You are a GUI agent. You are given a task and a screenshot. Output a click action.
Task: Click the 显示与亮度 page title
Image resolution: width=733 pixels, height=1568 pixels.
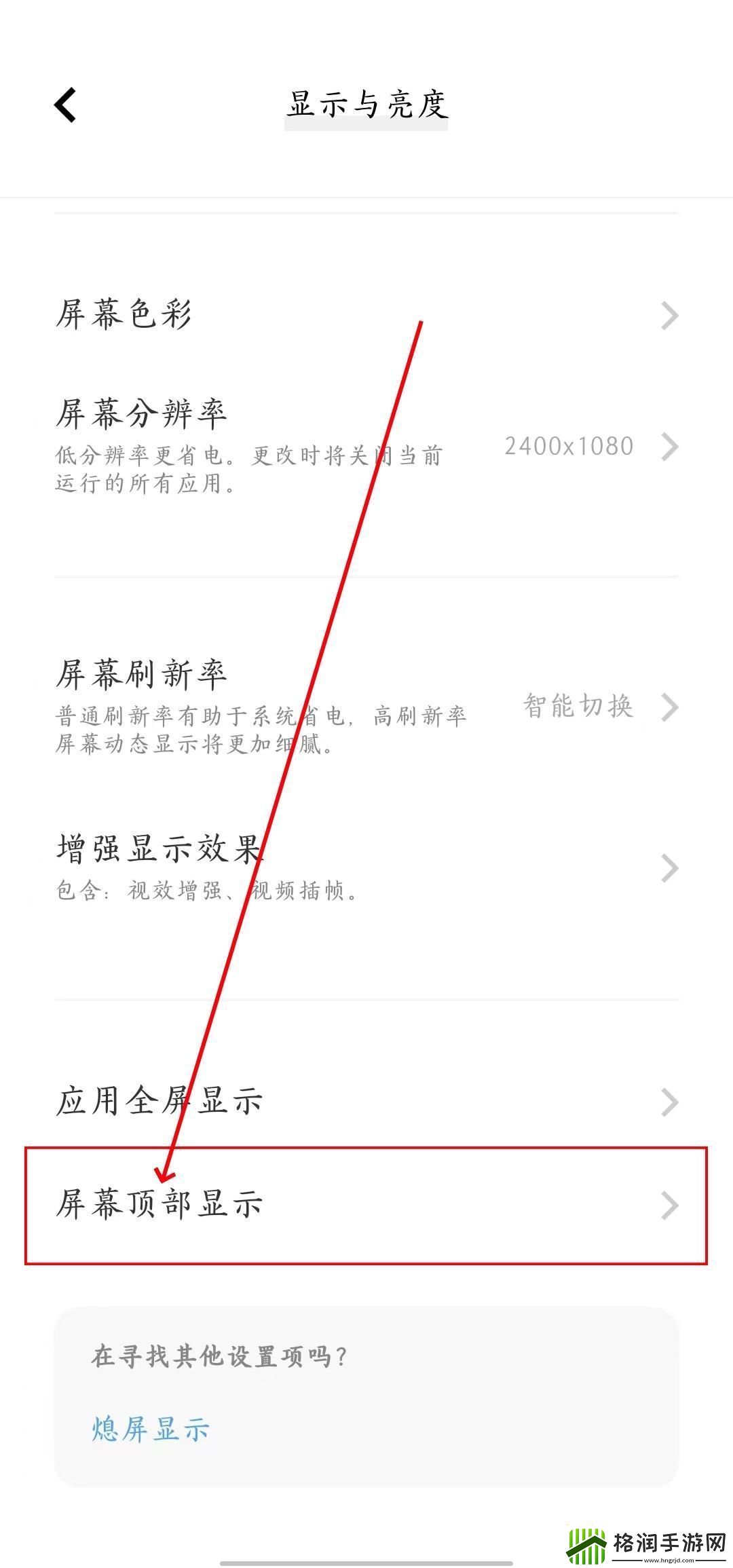coord(366,103)
